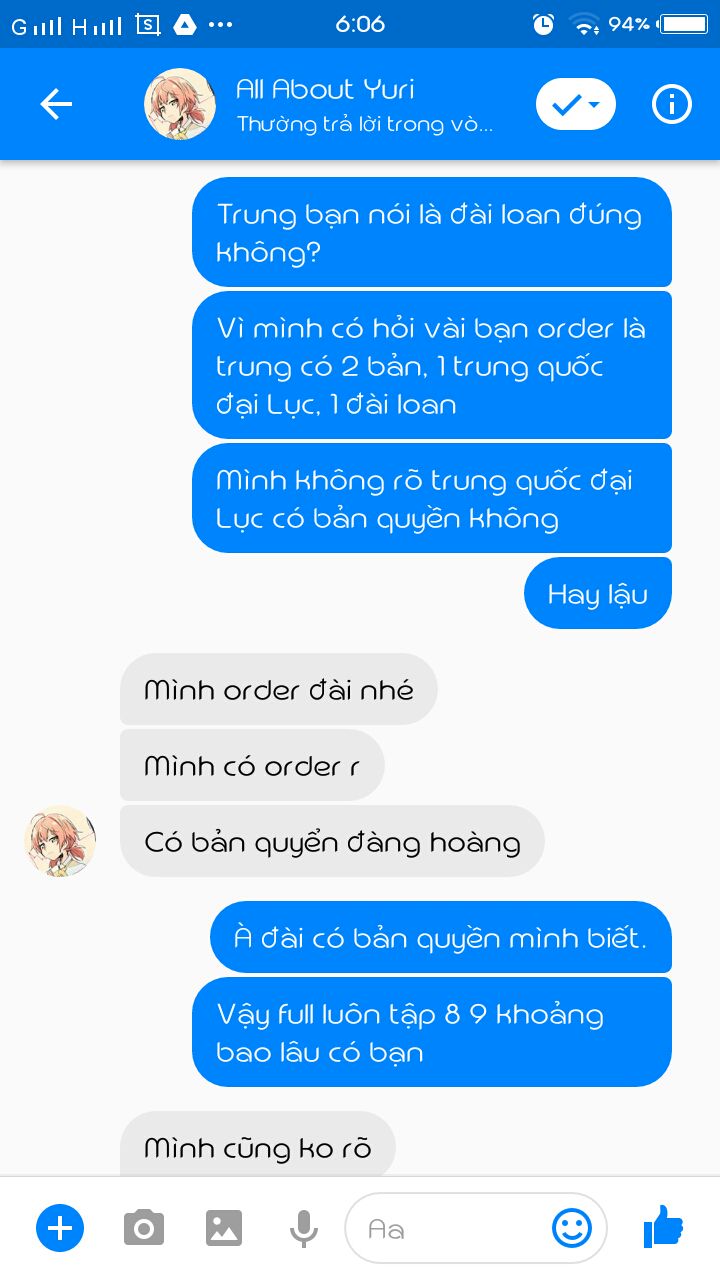
Task: Open the photo gallery picker
Action: tap(224, 1227)
